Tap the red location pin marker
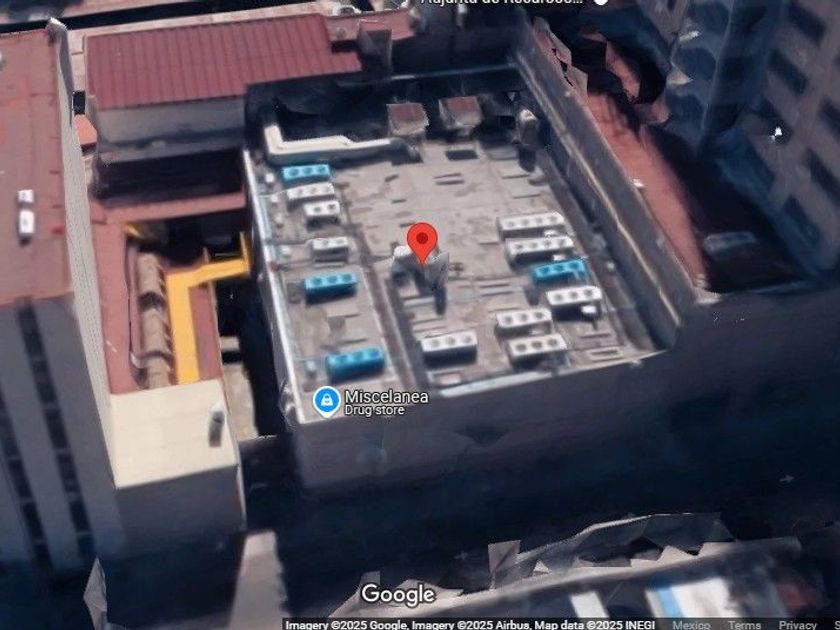840x630 pixels. [423, 241]
